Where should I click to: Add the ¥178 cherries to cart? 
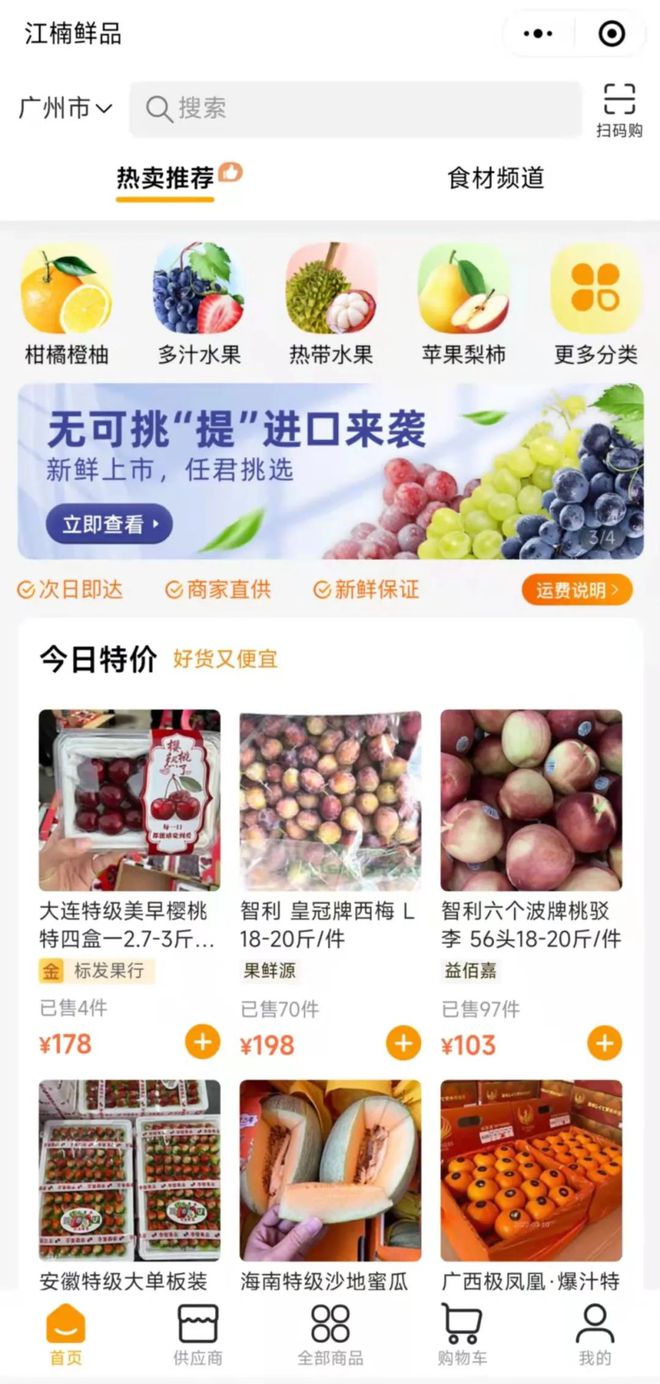pyautogui.click(x=202, y=1043)
